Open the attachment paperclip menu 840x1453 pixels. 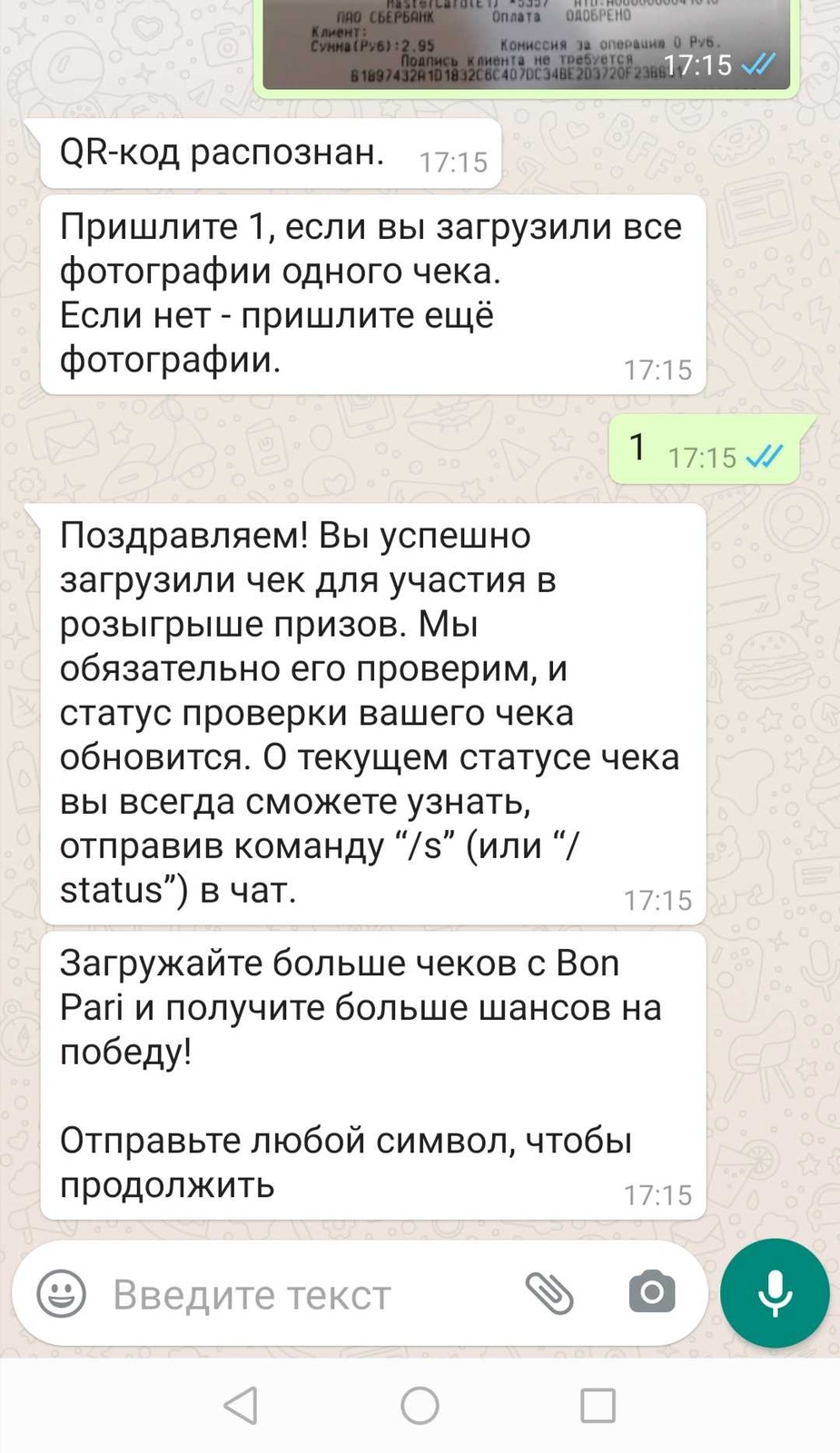tap(549, 1293)
